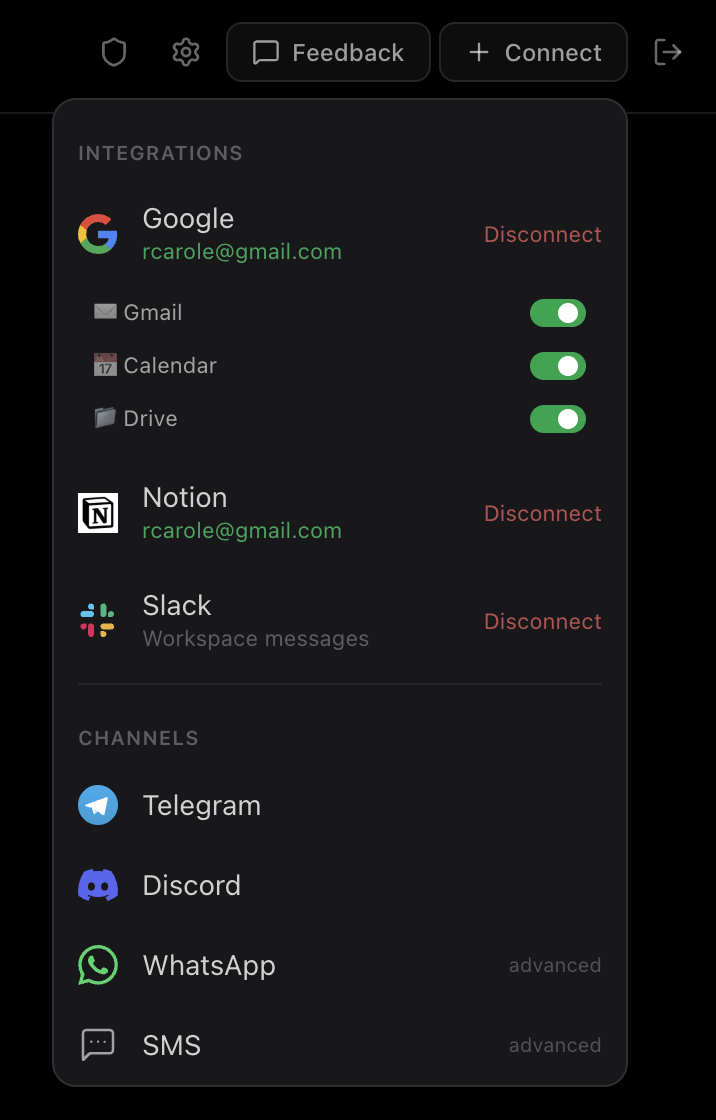The image size is (716, 1120).
Task: Disconnect the Notion integration
Action: point(542,514)
